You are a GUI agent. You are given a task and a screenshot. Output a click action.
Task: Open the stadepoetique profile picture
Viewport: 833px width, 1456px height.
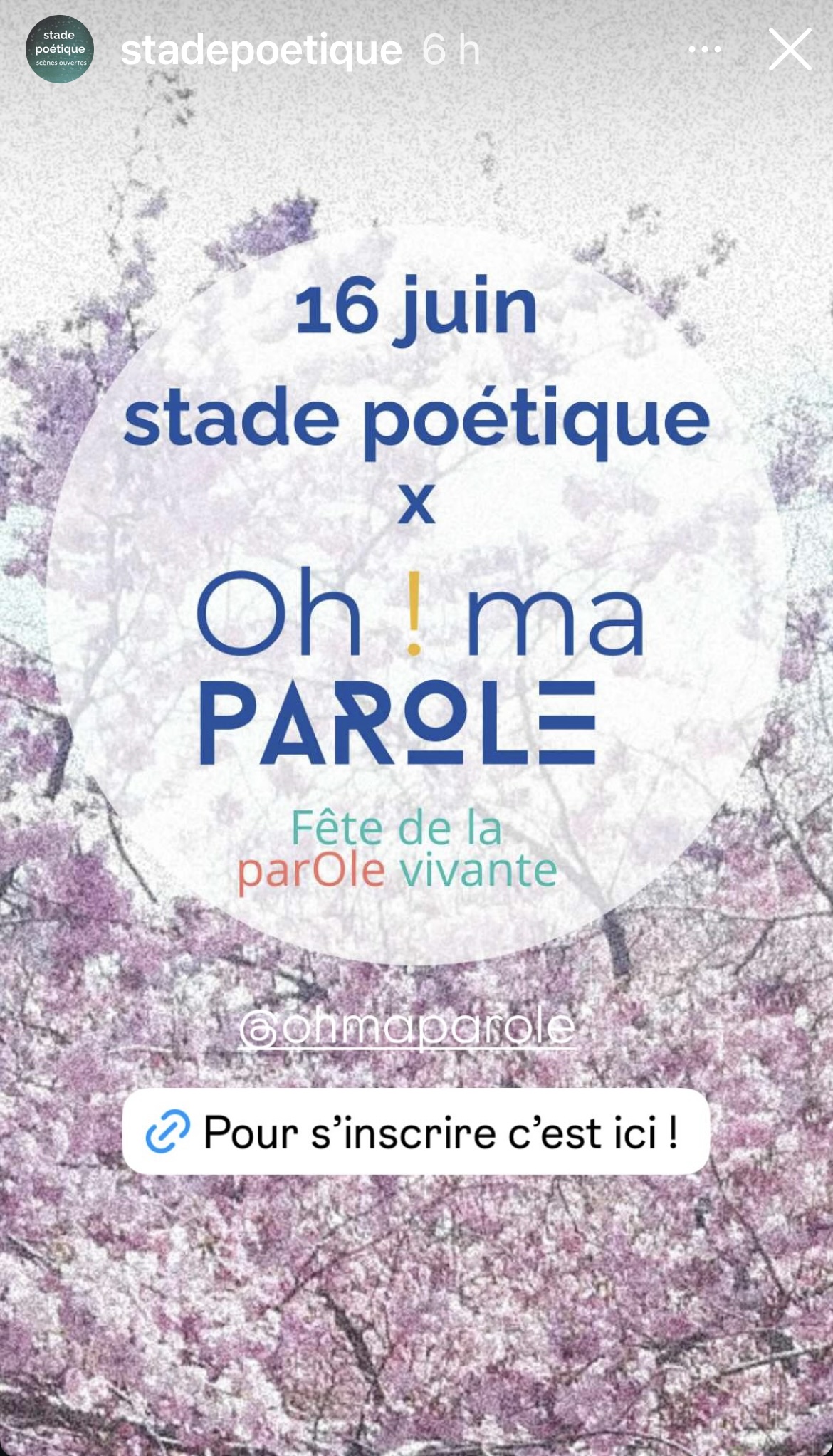60,49
